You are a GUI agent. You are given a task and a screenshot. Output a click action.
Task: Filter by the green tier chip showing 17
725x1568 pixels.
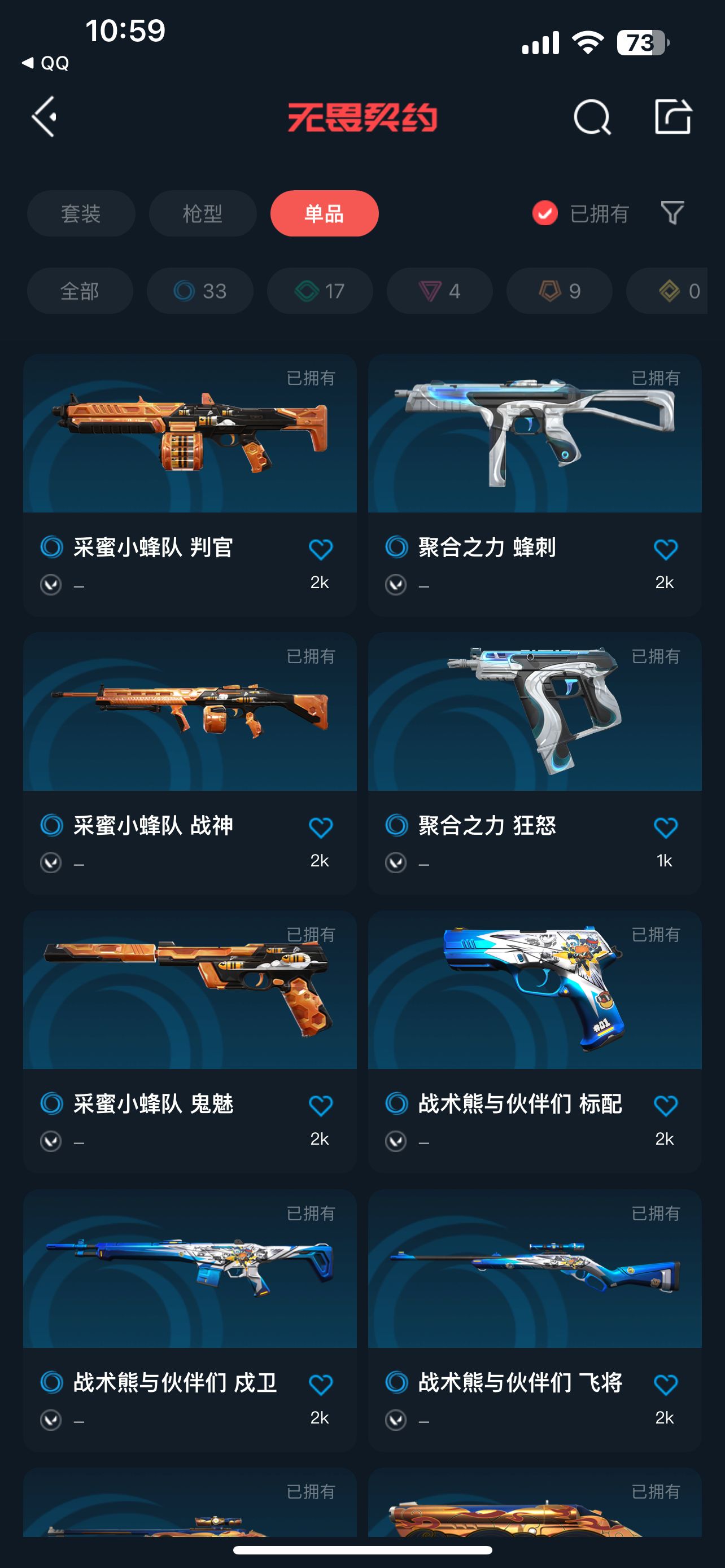pyautogui.click(x=320, y=291)
